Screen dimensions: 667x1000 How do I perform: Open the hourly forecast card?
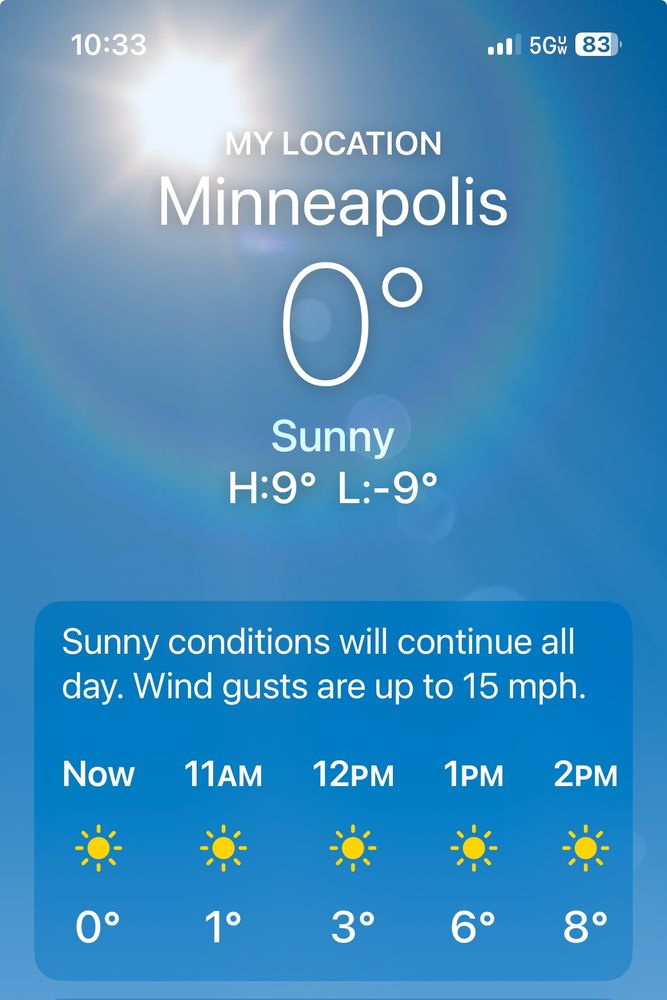point(333,790)
